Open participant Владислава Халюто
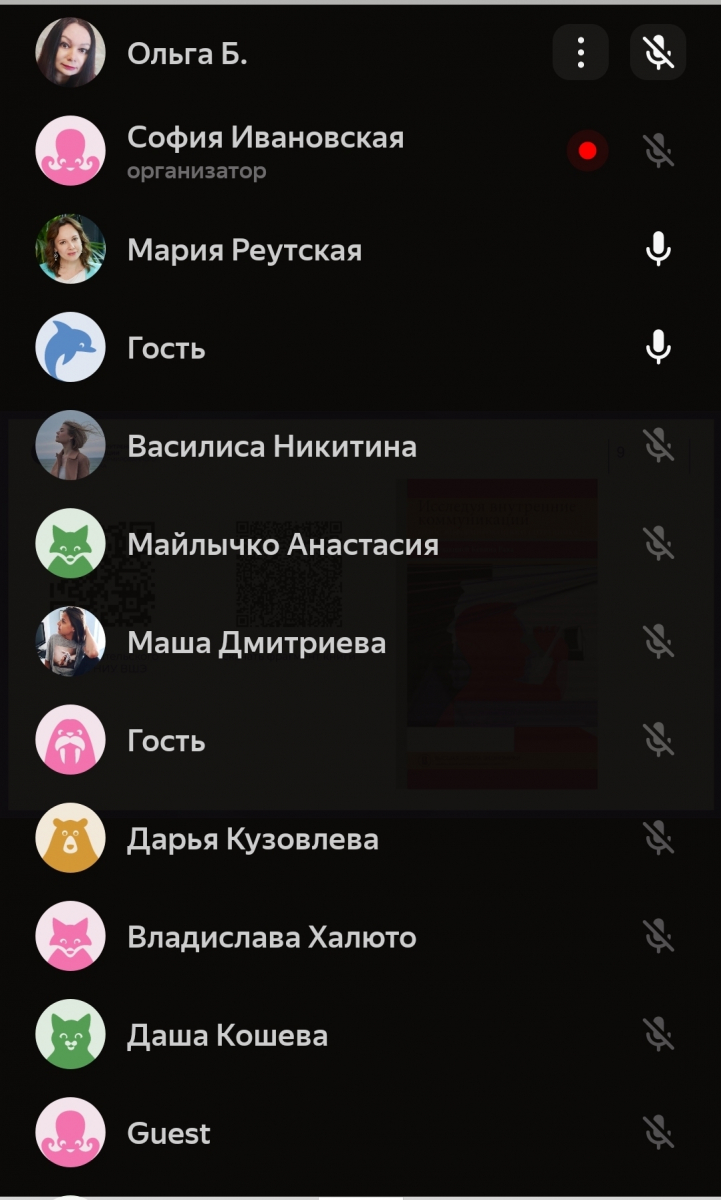Viewport: 721px width, 1200px height. 360,936
